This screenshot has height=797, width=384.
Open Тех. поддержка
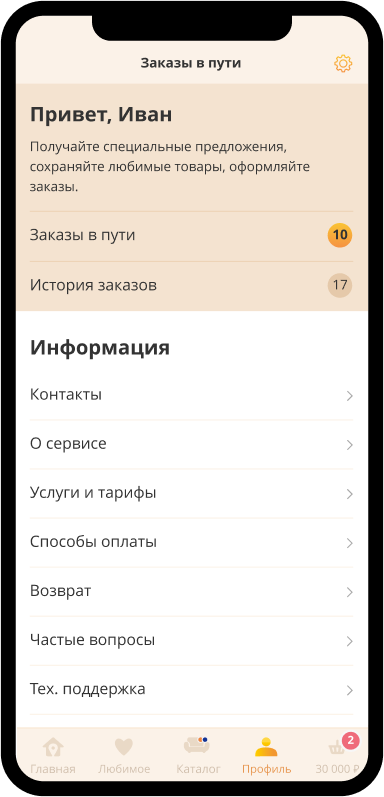[x=191, y=690]
